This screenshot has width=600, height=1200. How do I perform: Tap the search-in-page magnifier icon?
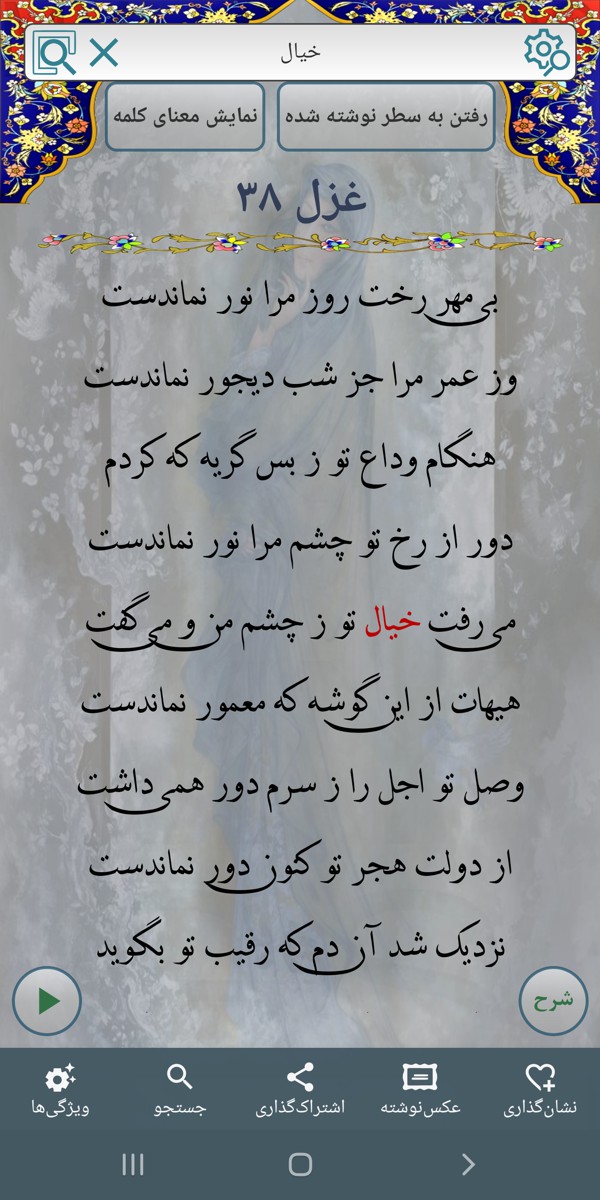[x=54, y=52]
